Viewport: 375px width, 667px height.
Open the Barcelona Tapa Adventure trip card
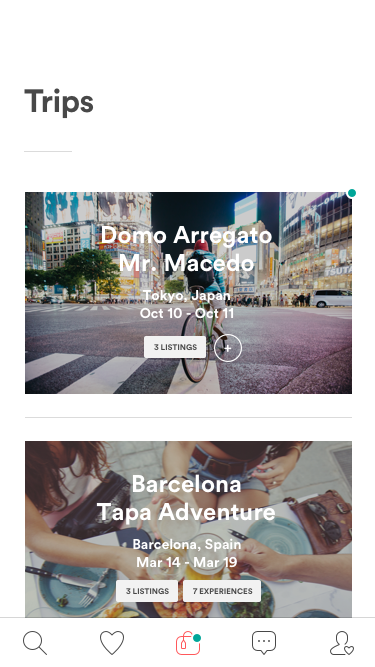[x=188, y=529]
